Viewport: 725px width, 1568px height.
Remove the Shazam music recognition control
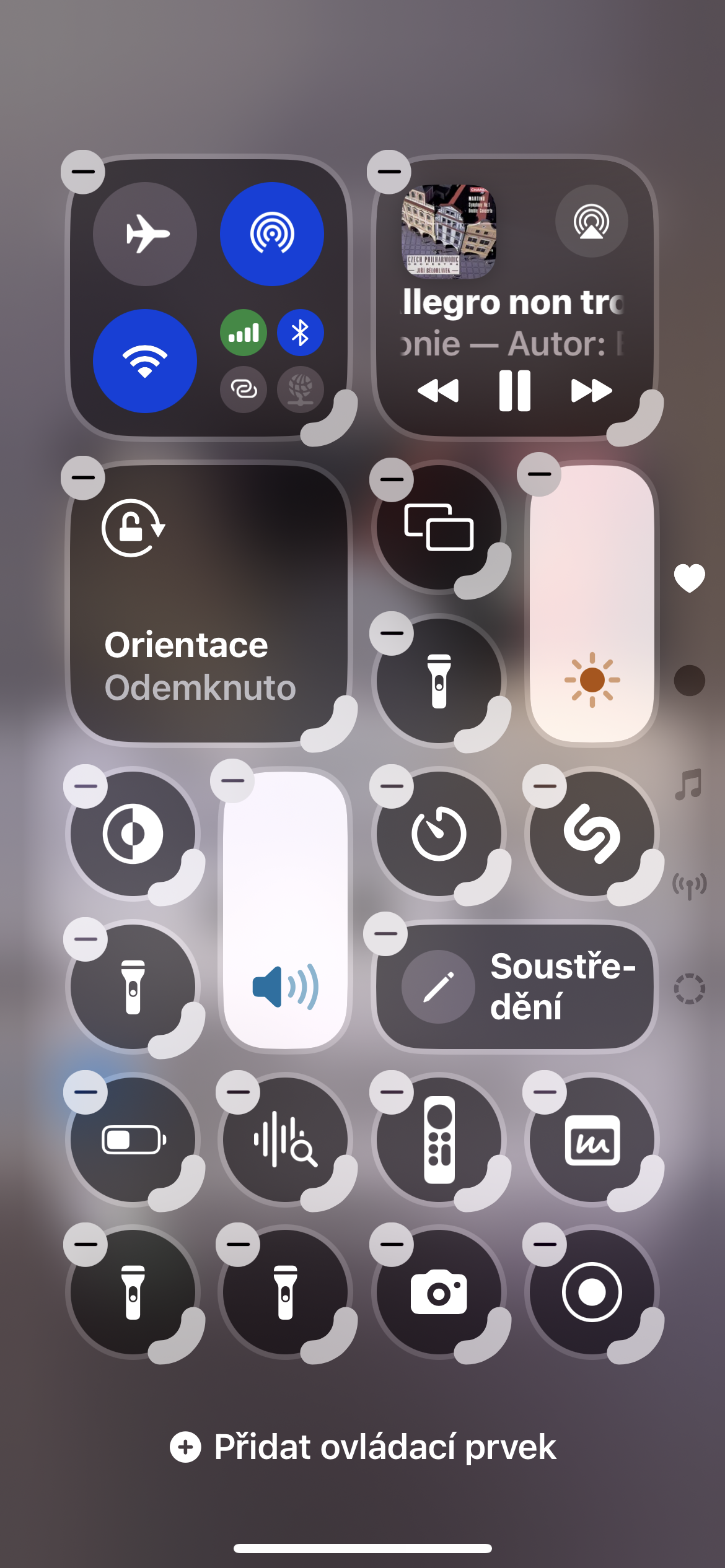tap(544, 786)
